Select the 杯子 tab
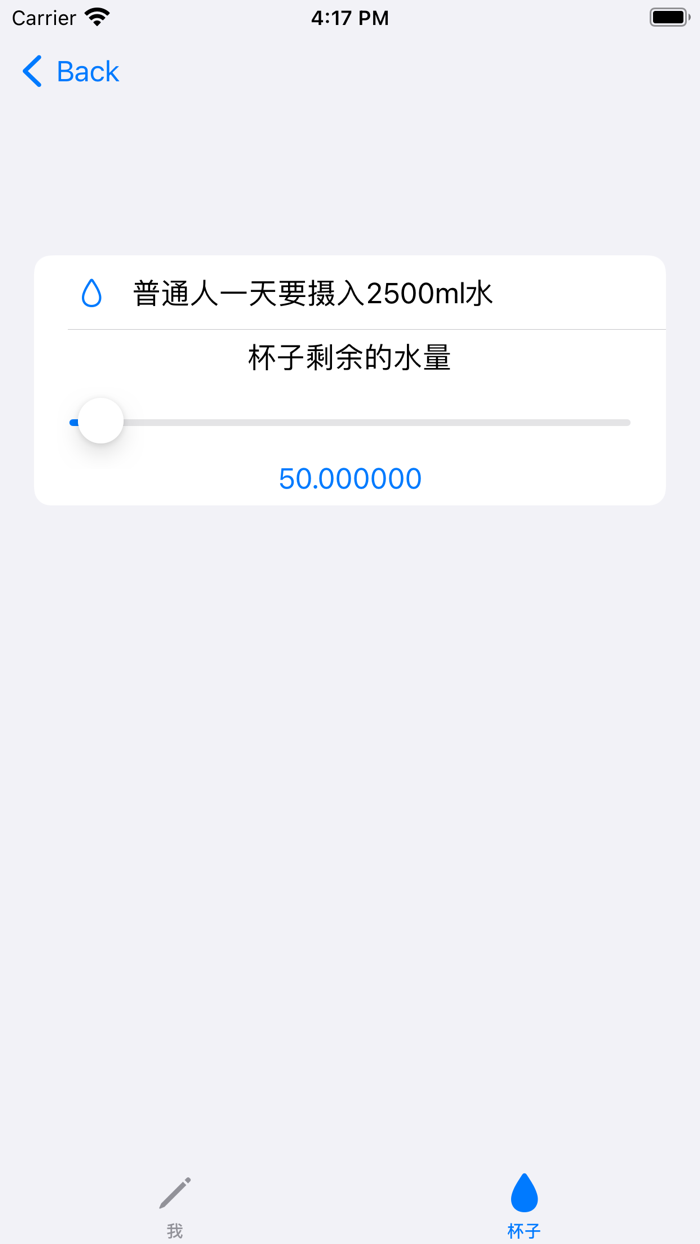 click(x=524, y=1205)
